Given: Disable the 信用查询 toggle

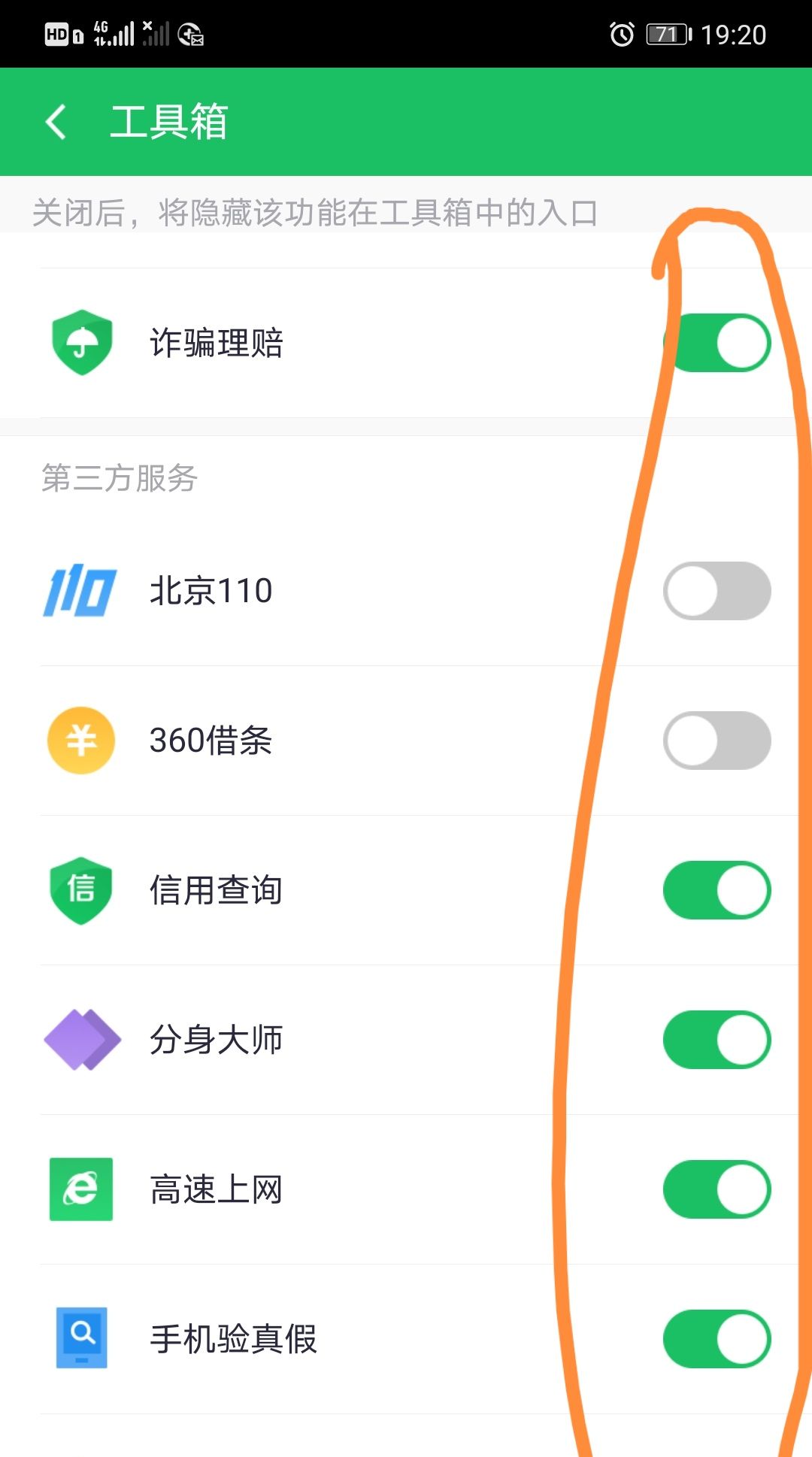Looking at the screenshot, I should [x=717, y=890].
